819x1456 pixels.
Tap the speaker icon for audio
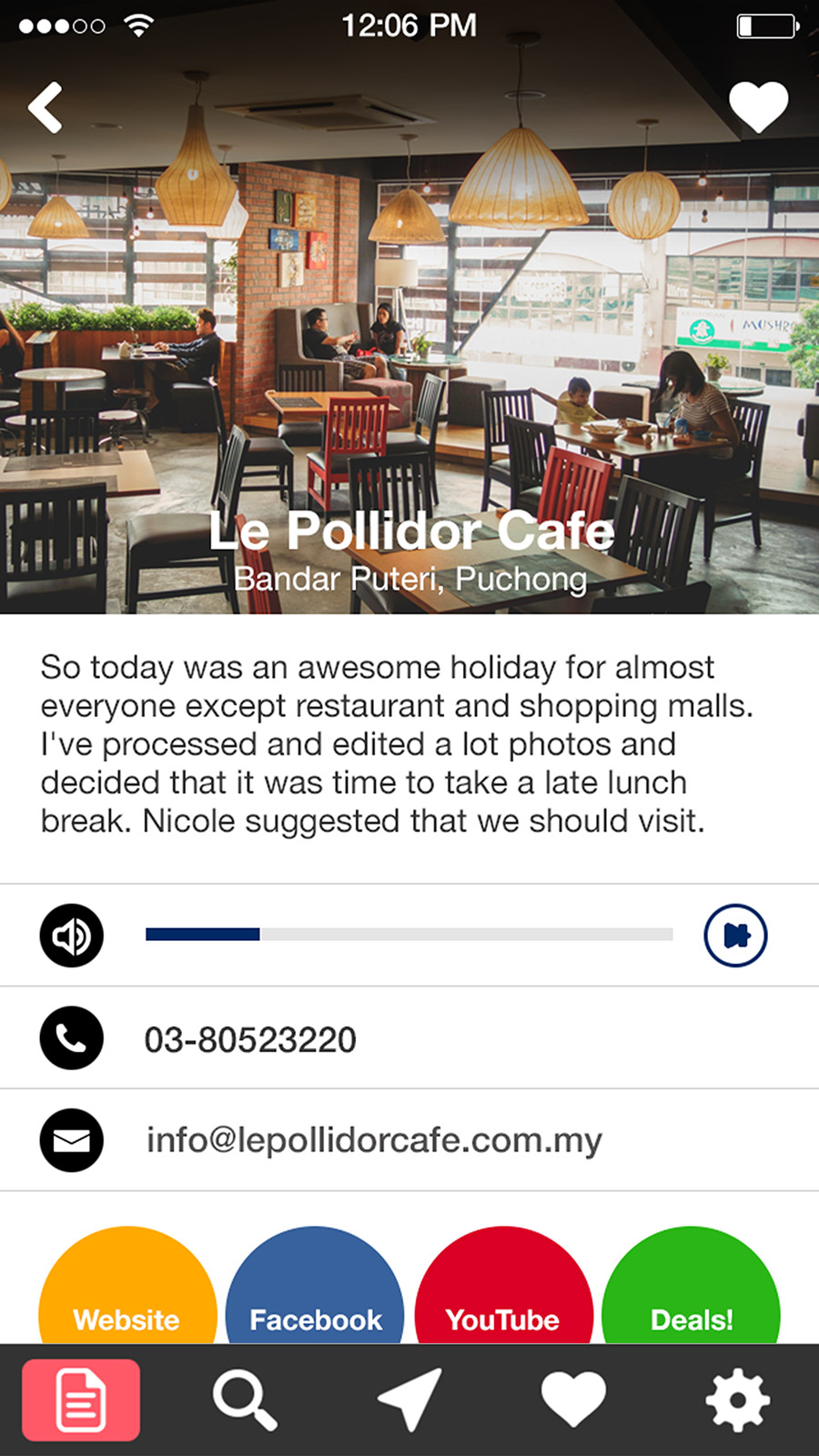[x=71, y=935]
